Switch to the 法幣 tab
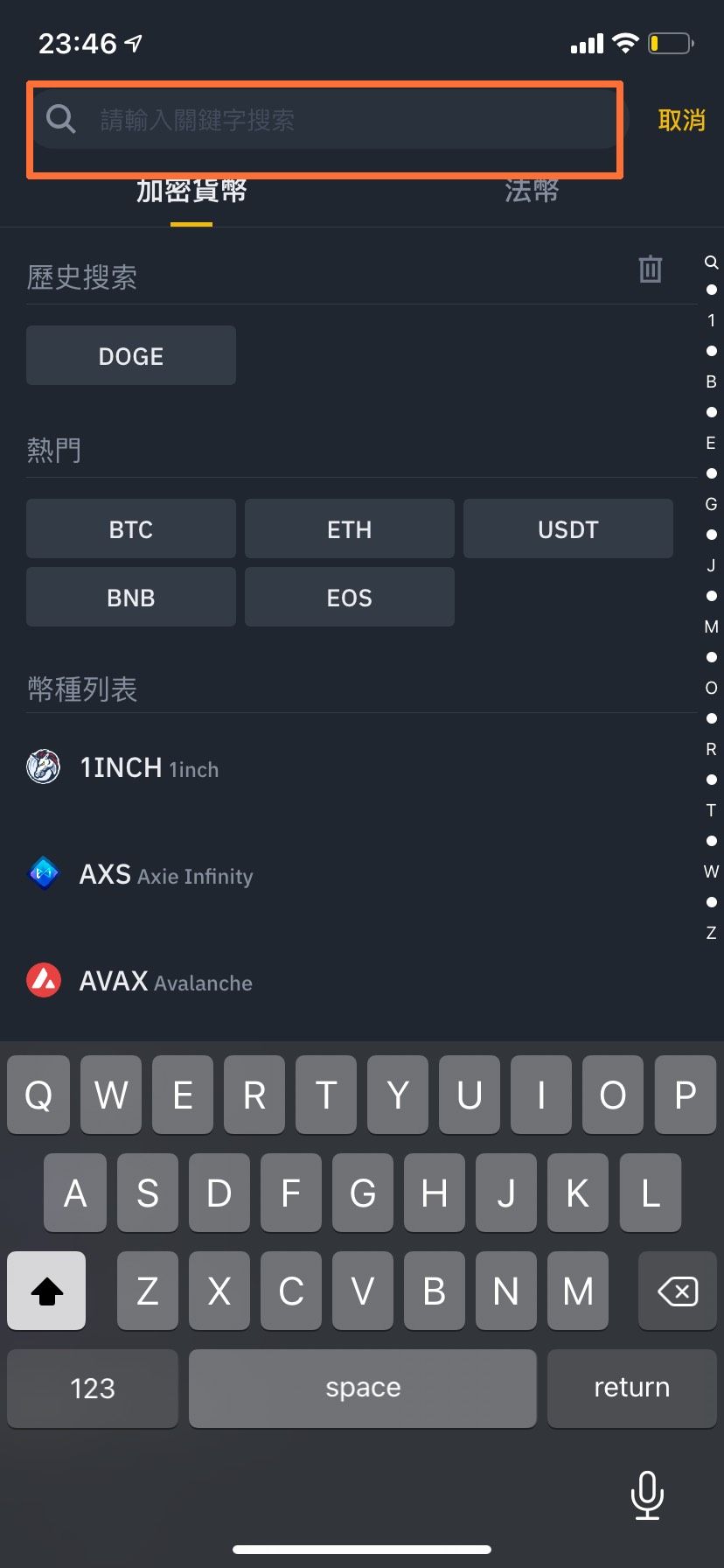Viewport: 724px width, 1568px height. pos(531,192)
